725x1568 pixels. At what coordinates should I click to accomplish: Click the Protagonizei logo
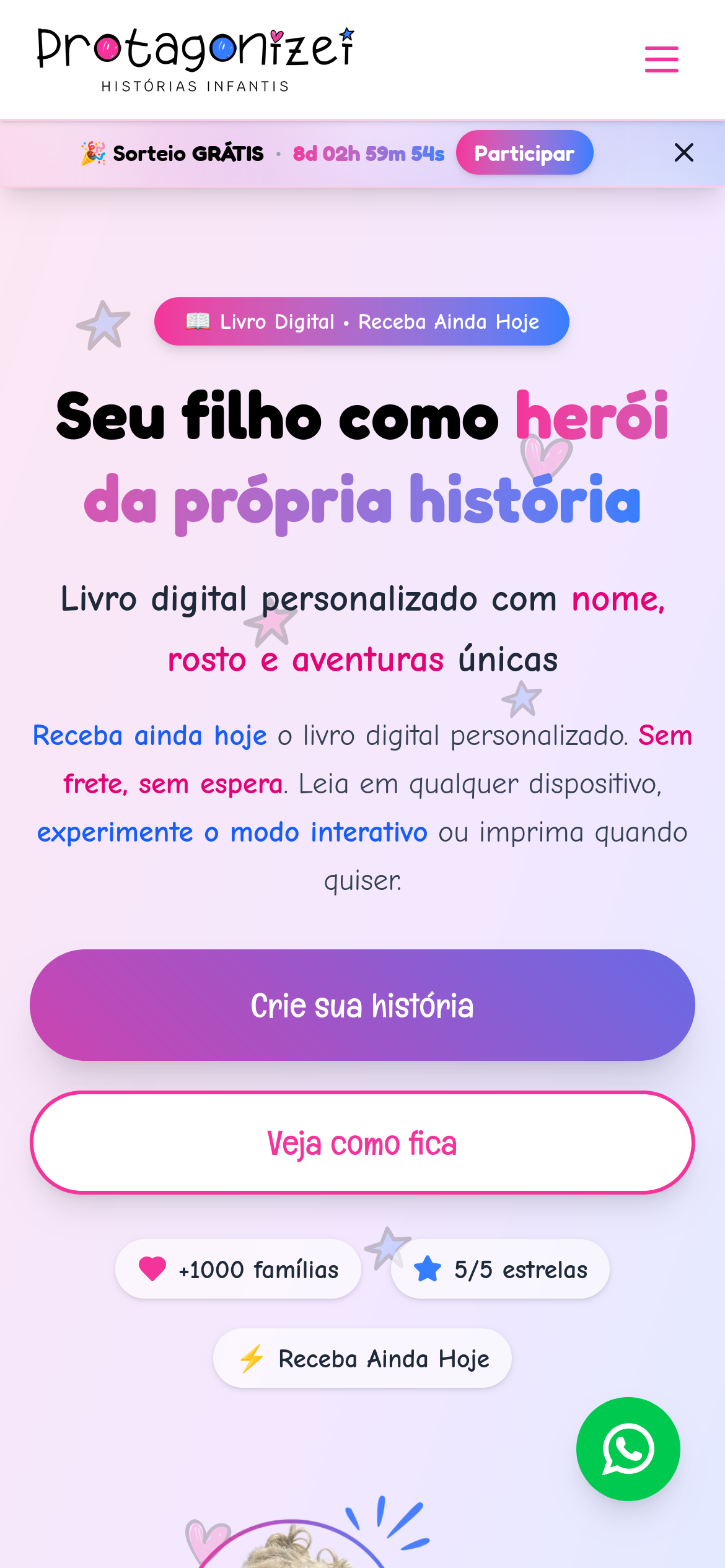point(194,56)
